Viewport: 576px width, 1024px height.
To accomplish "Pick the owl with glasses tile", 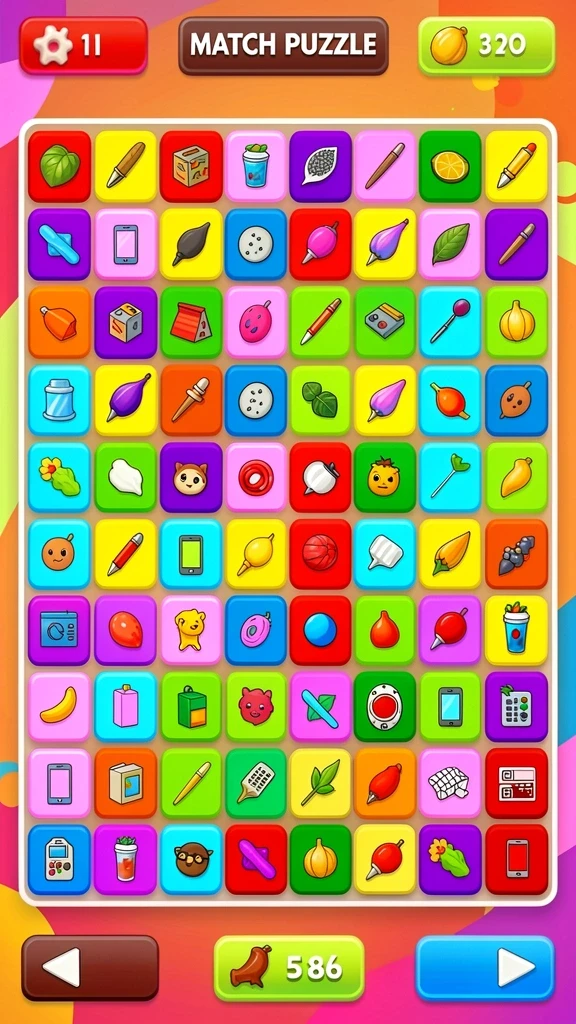I will coord(191,859).
